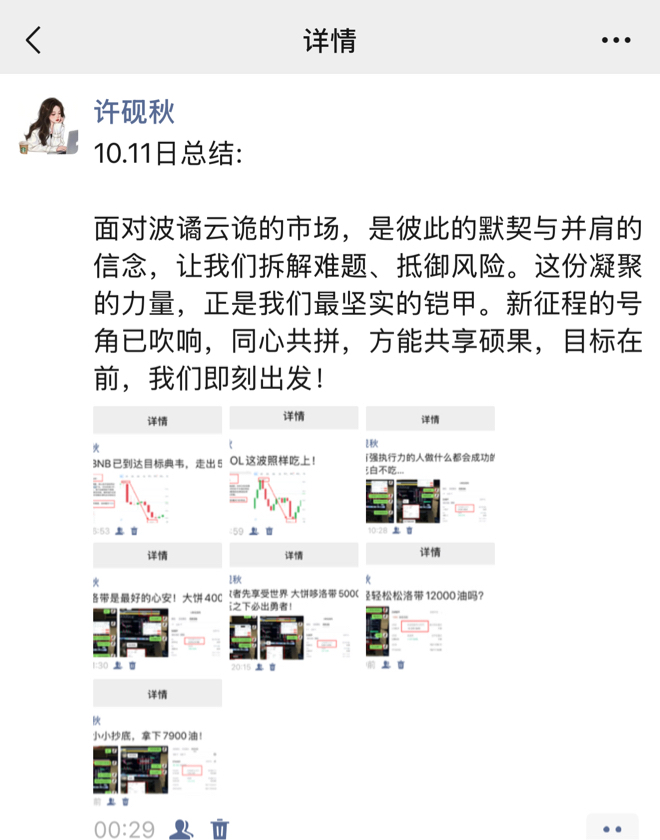View the image about 轻松洛带12000油

pos(430,606)
